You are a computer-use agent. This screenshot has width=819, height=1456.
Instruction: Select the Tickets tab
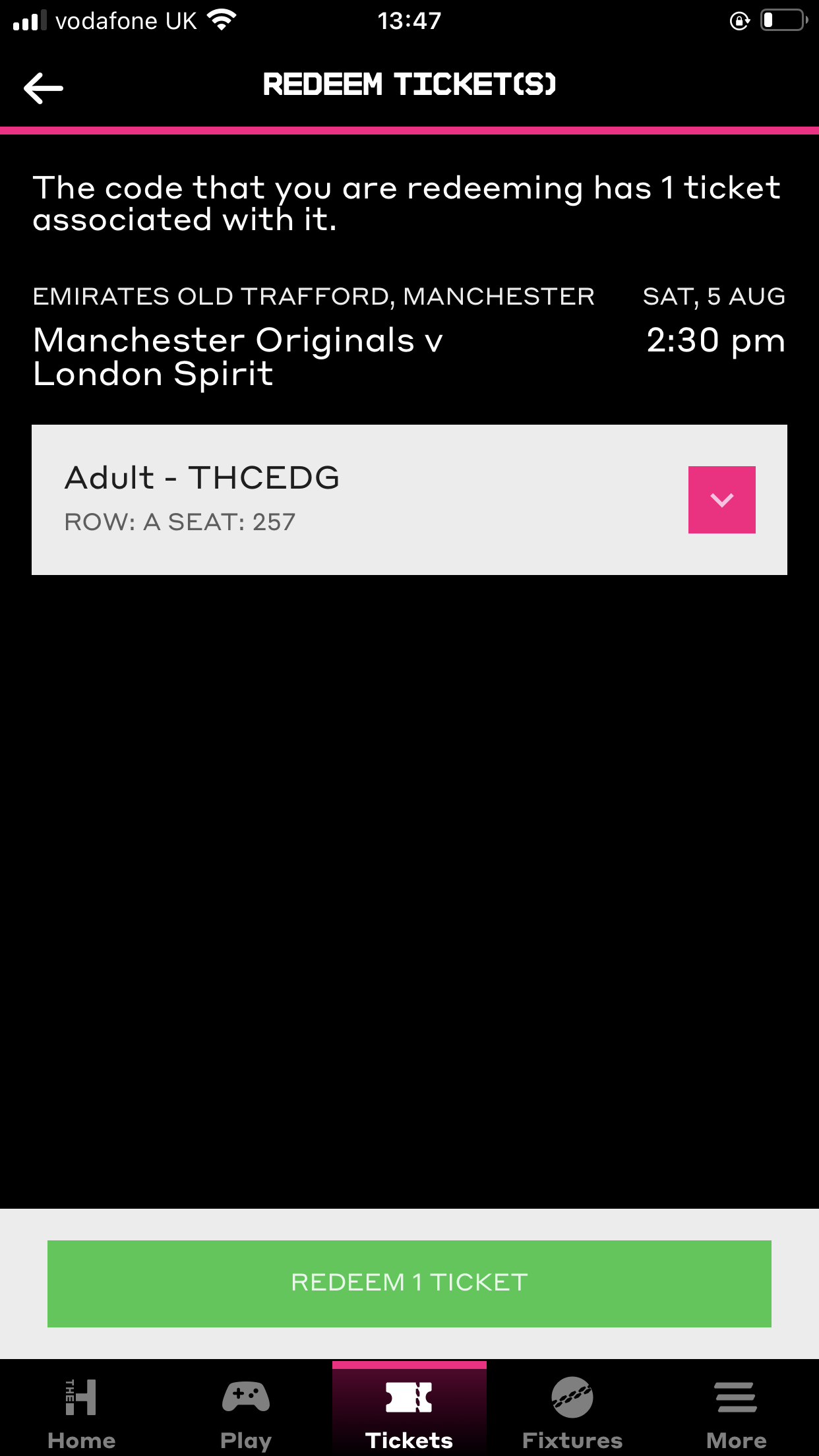tap(409, 1410)
